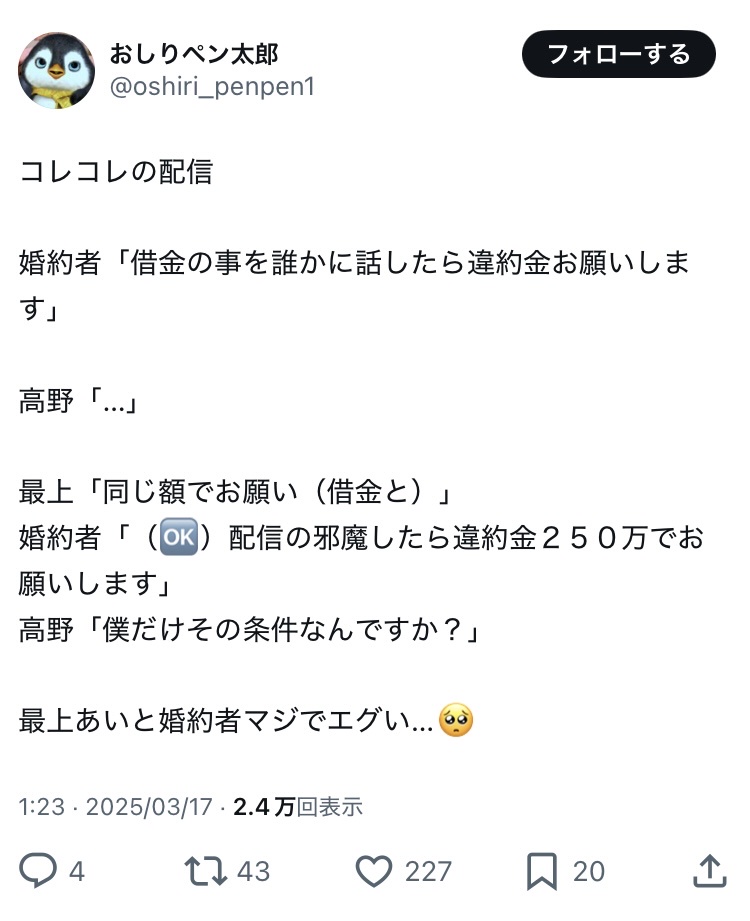Viewport: 750px width, 921px height.
Task: Open おしりペン太郎's profile avatar
Action: [56, 70]
